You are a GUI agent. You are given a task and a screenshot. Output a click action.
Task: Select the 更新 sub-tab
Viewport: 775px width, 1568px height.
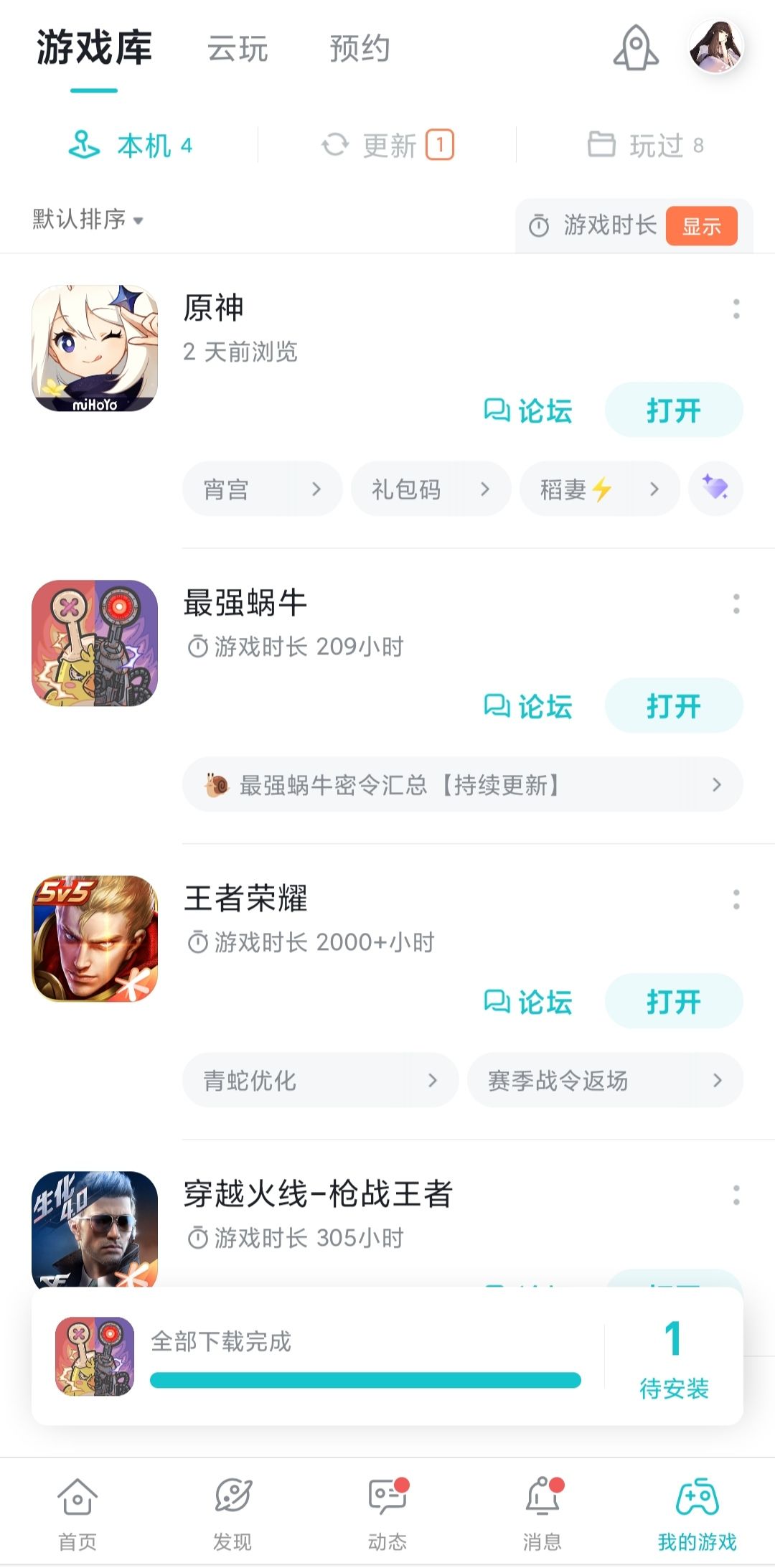(x=387, y=146)
